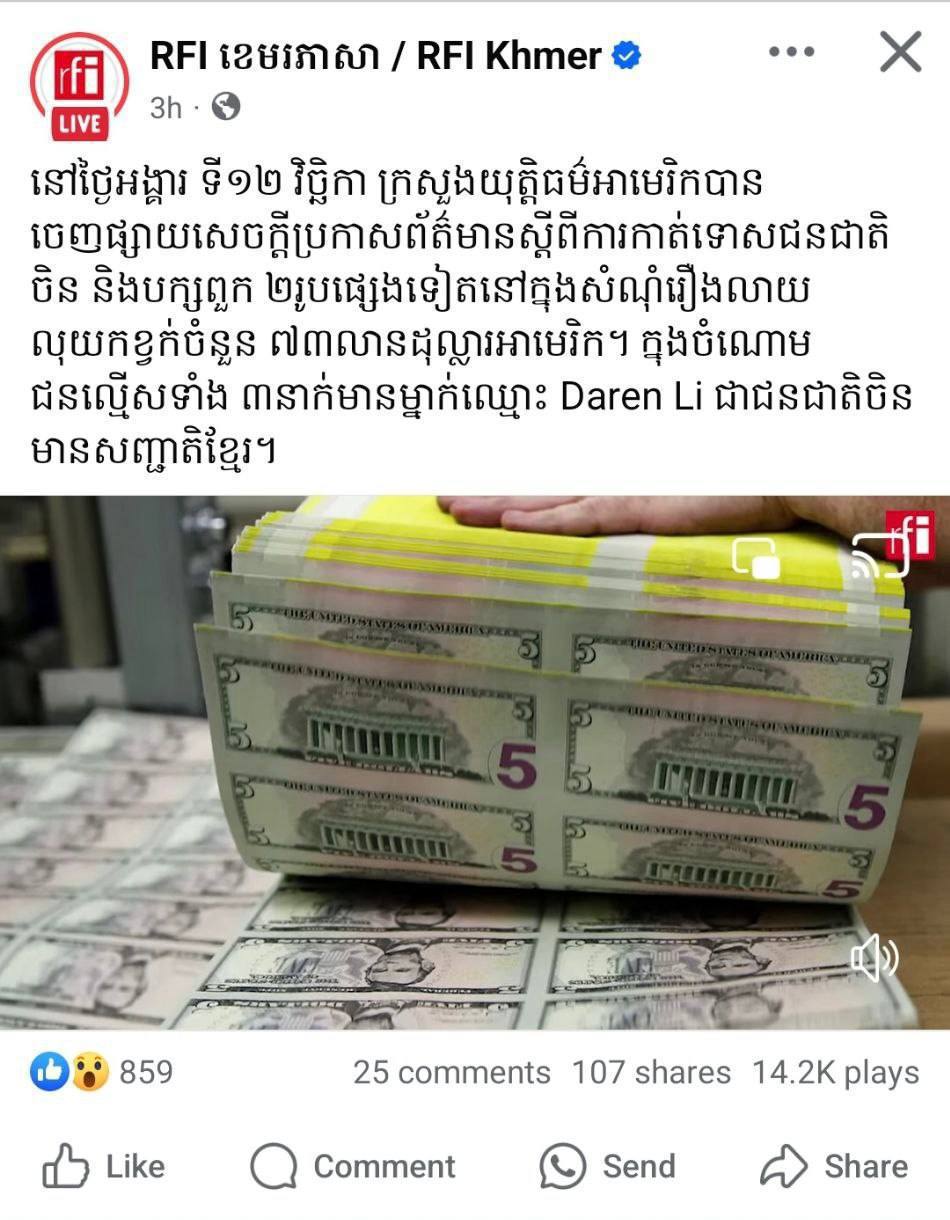View the 859 reactions list

[102, 1072]
